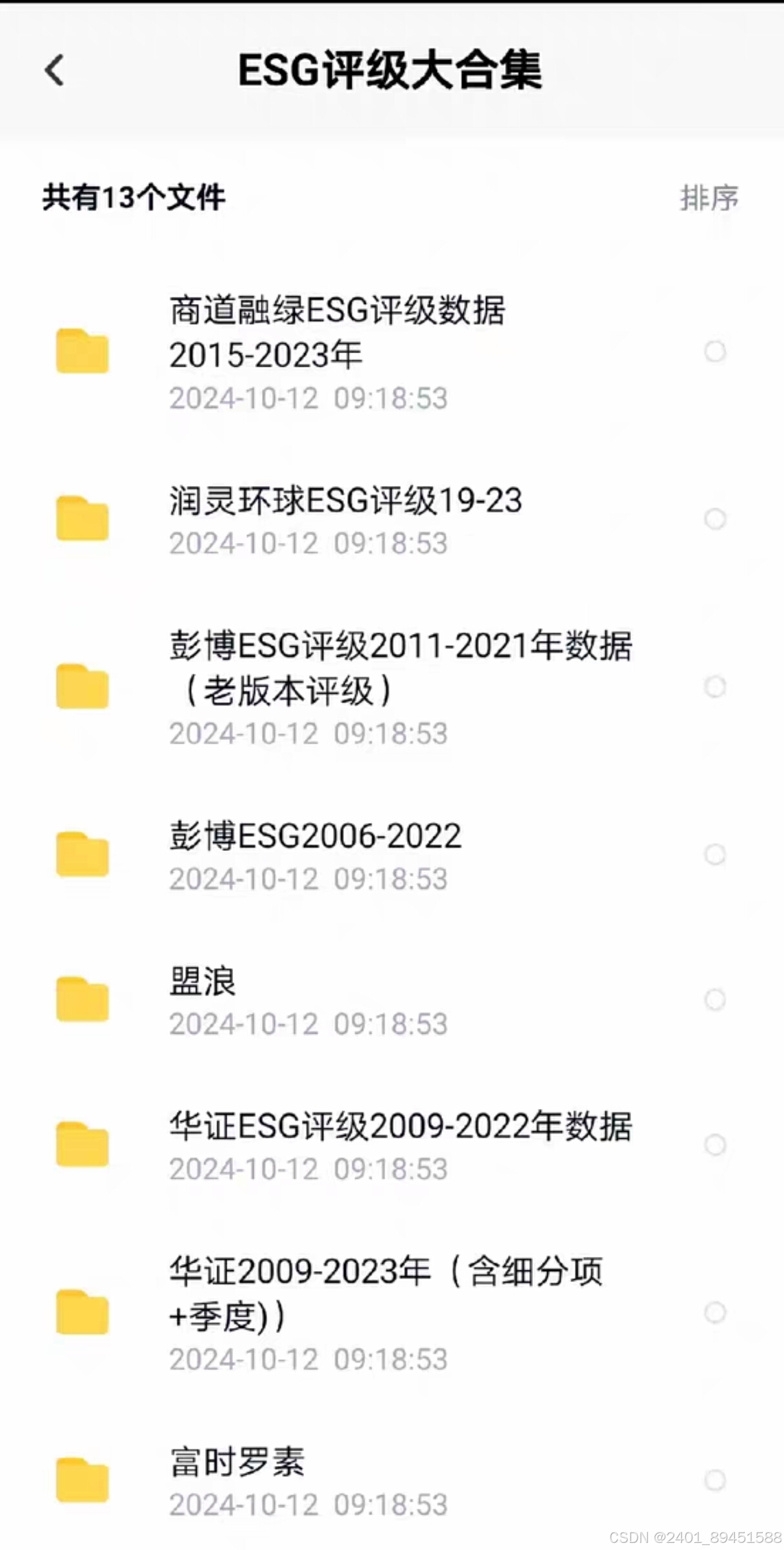Tick the selection circle for 富时罗素
Image resolution: width=784 pixels, height=1550 pixels.
coord(715,1480)
